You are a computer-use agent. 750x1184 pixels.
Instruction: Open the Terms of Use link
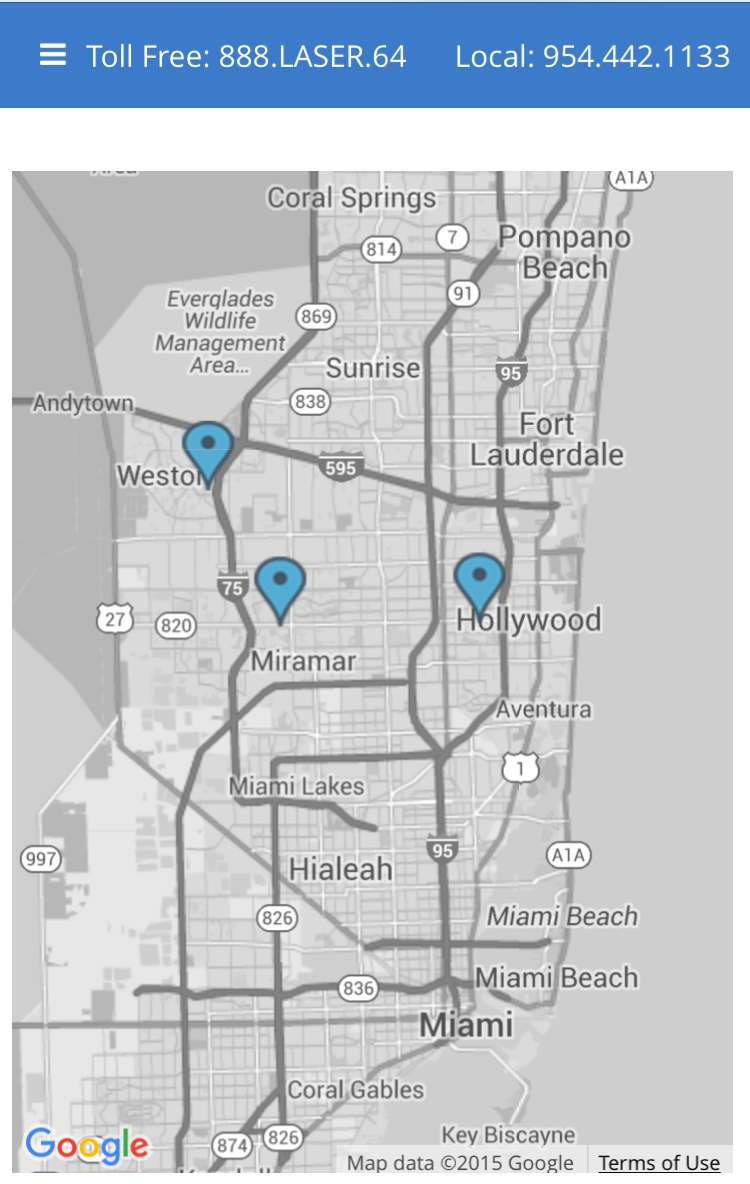coord(659,1162)
